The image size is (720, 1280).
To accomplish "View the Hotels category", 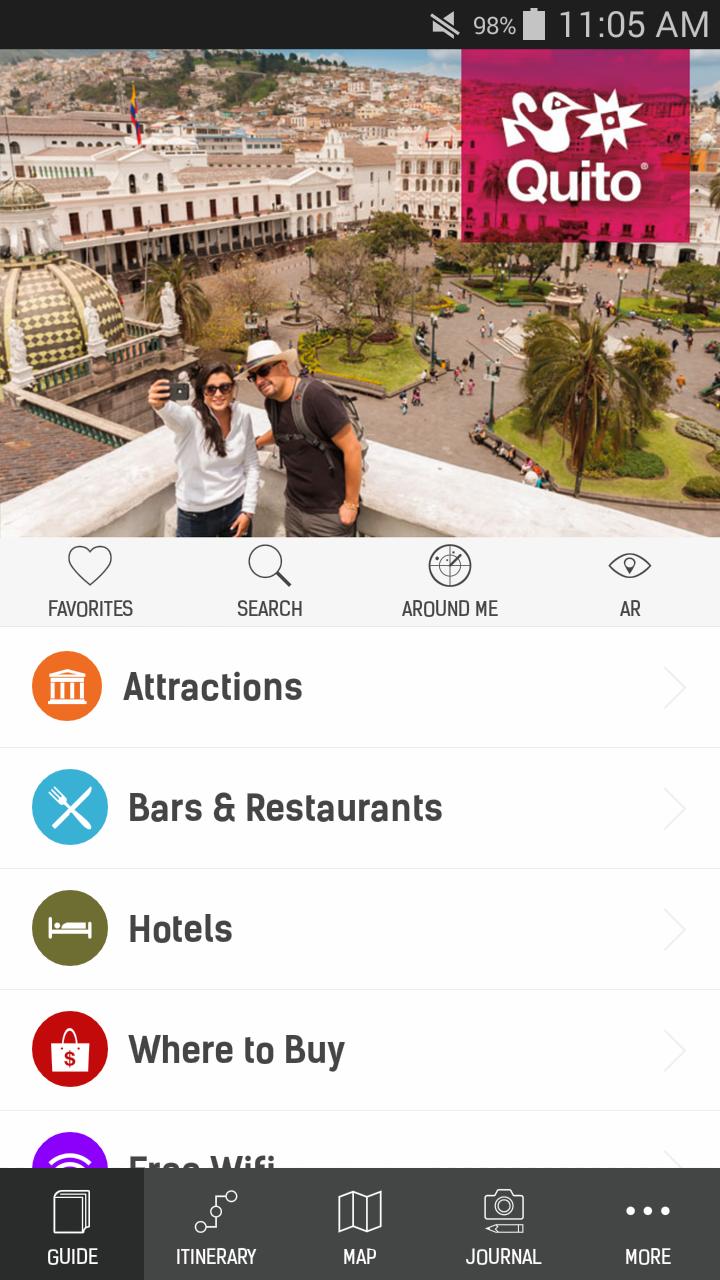I will point(360,929).
